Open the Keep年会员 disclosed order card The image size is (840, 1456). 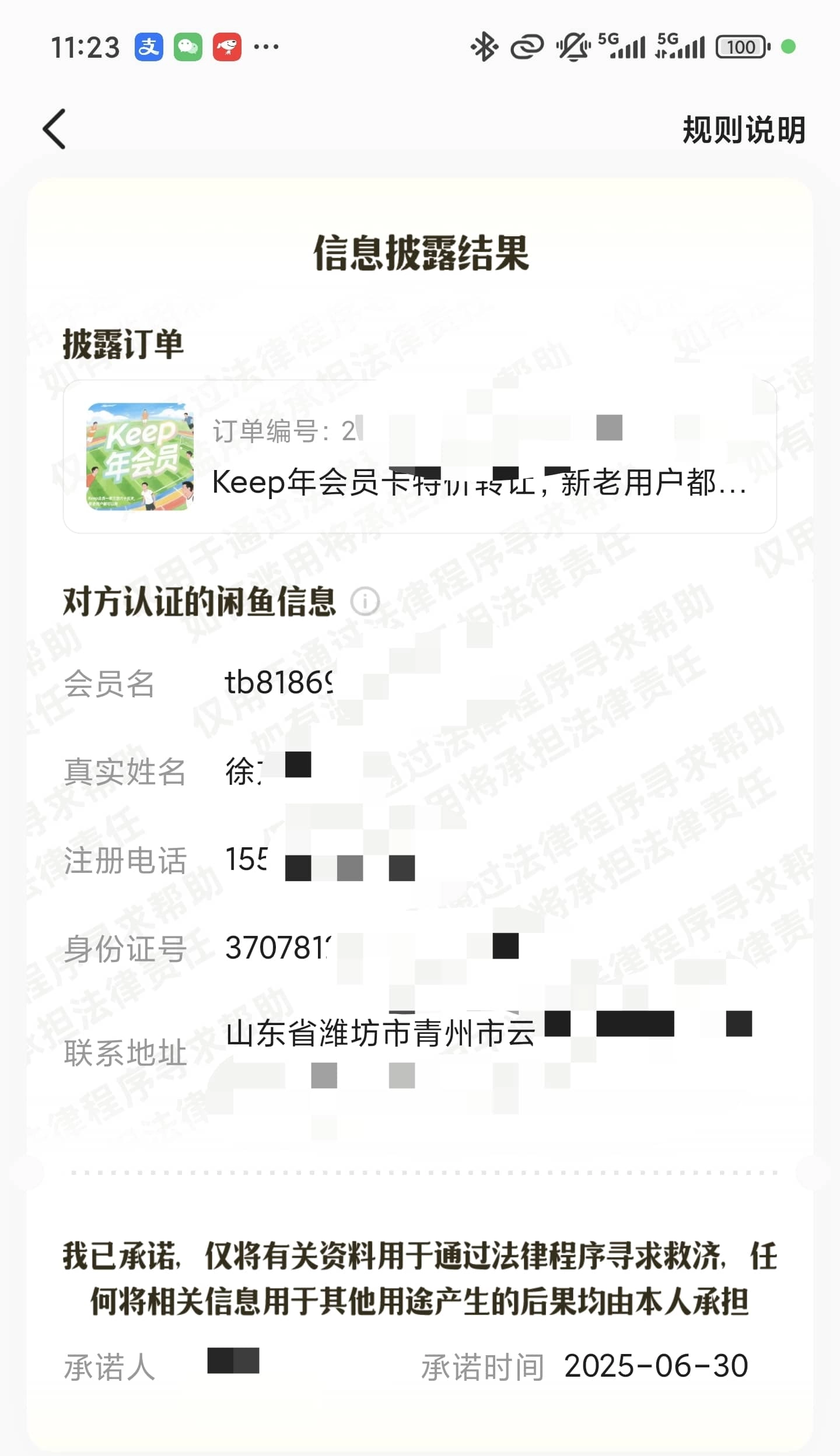419,457
